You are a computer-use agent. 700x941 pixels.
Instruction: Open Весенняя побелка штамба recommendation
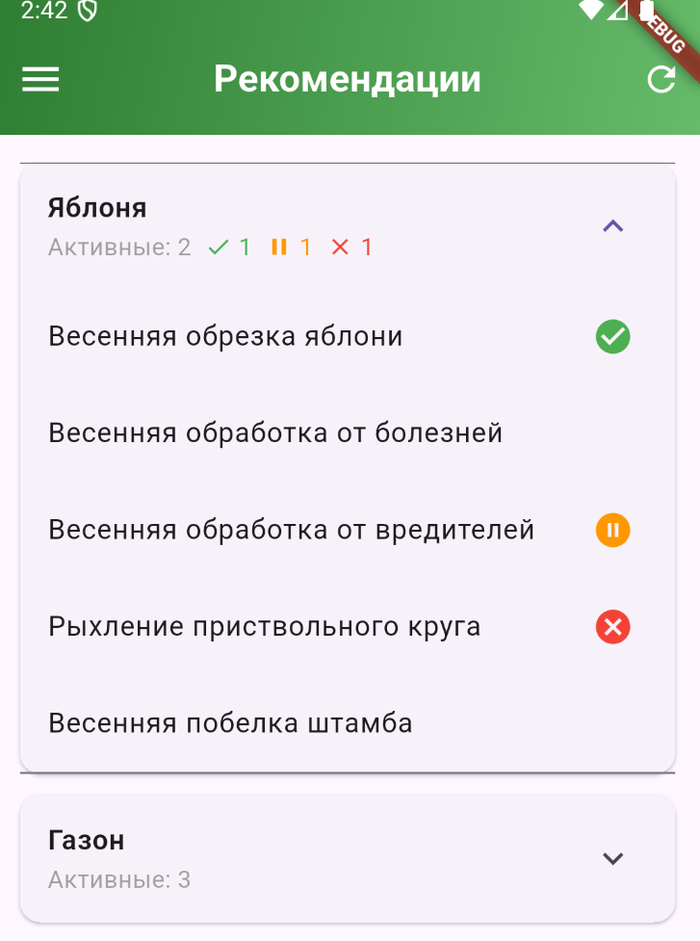231,723
